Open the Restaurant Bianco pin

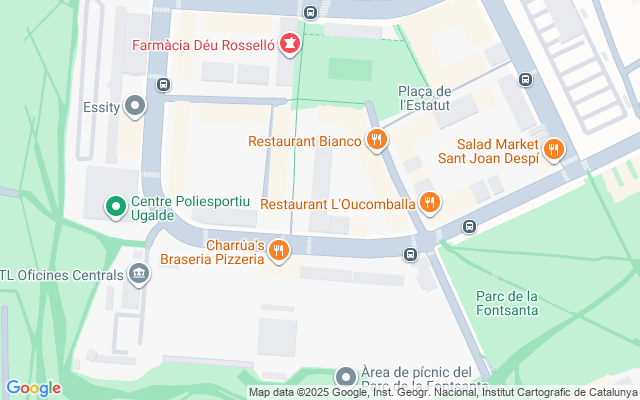coord(377,141)
